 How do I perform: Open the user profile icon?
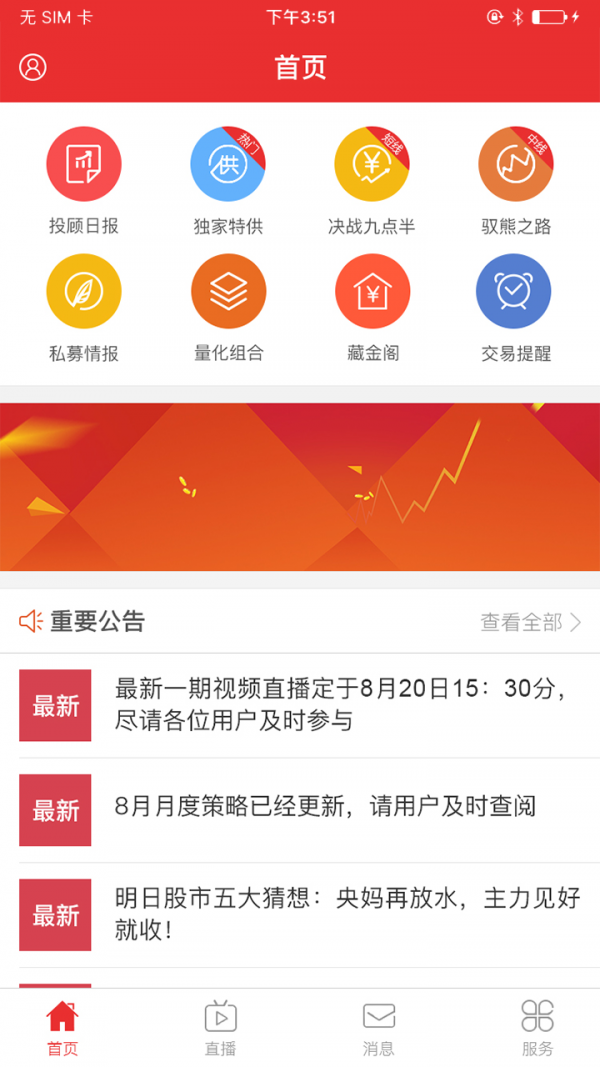click(33, 67)
